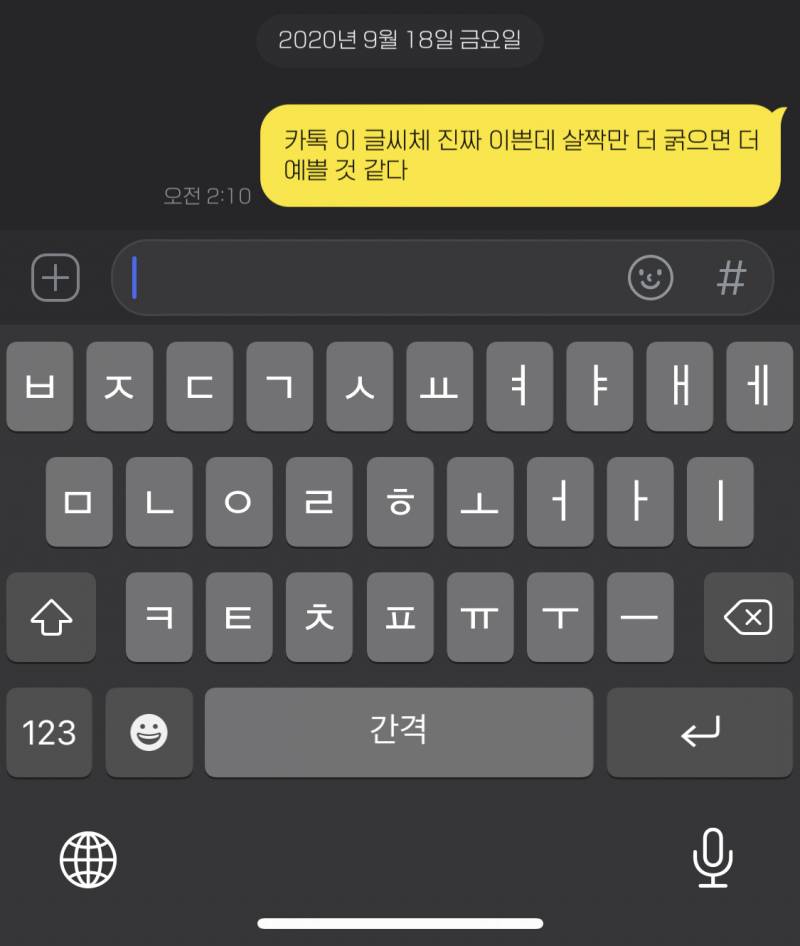Tap the ㅂ consonant key
This screenshot has width=800, height=946.
[x=40, y=387]
